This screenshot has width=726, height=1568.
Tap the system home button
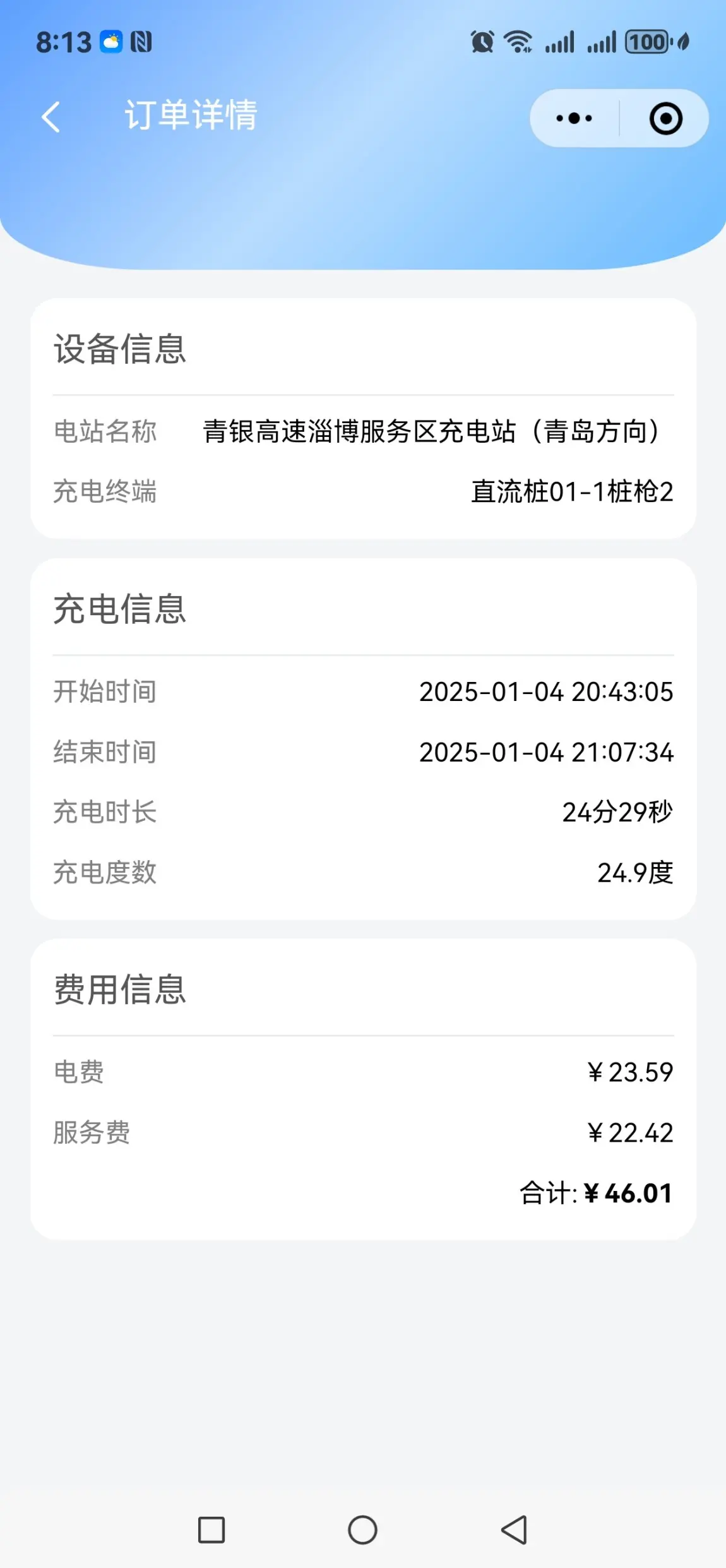362,1529
